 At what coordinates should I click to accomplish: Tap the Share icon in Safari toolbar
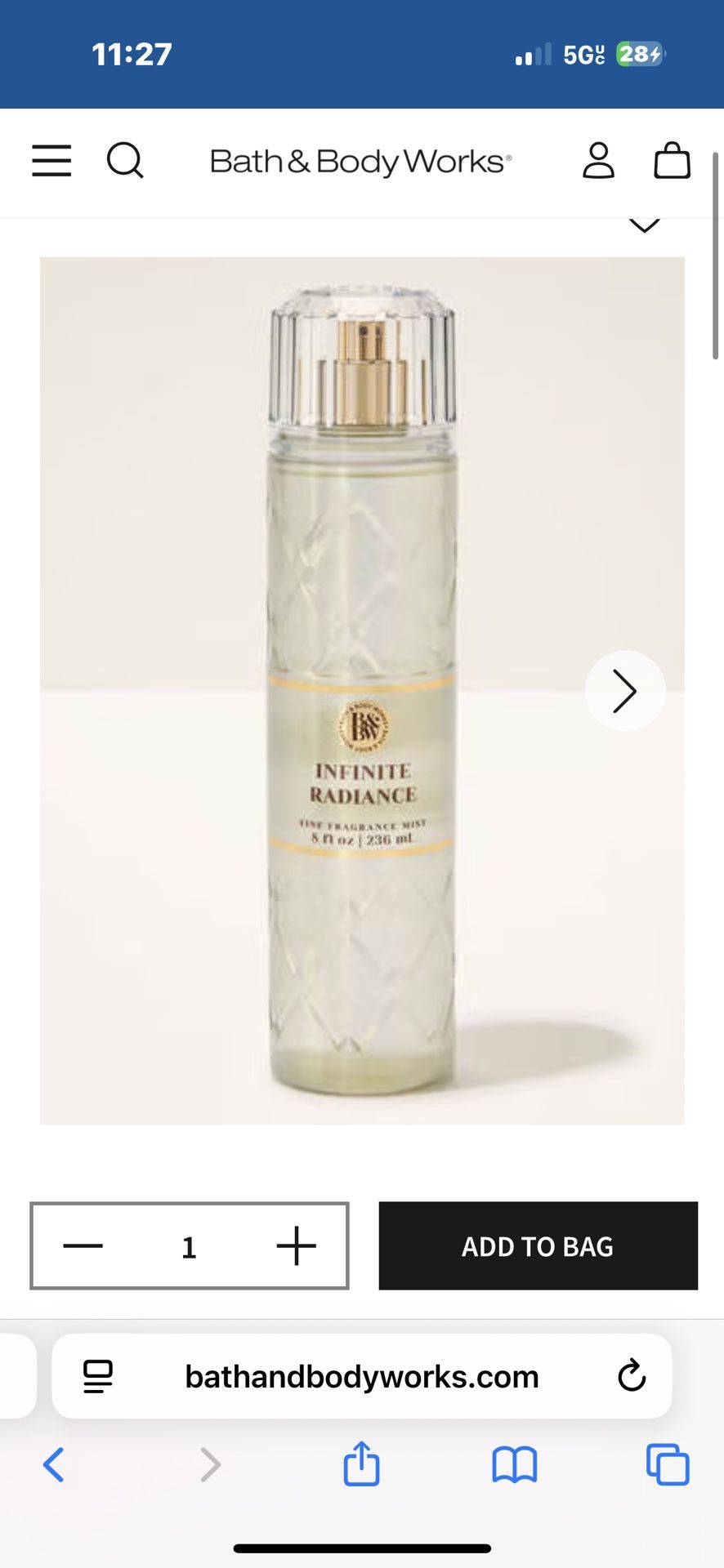(361, 1464)
